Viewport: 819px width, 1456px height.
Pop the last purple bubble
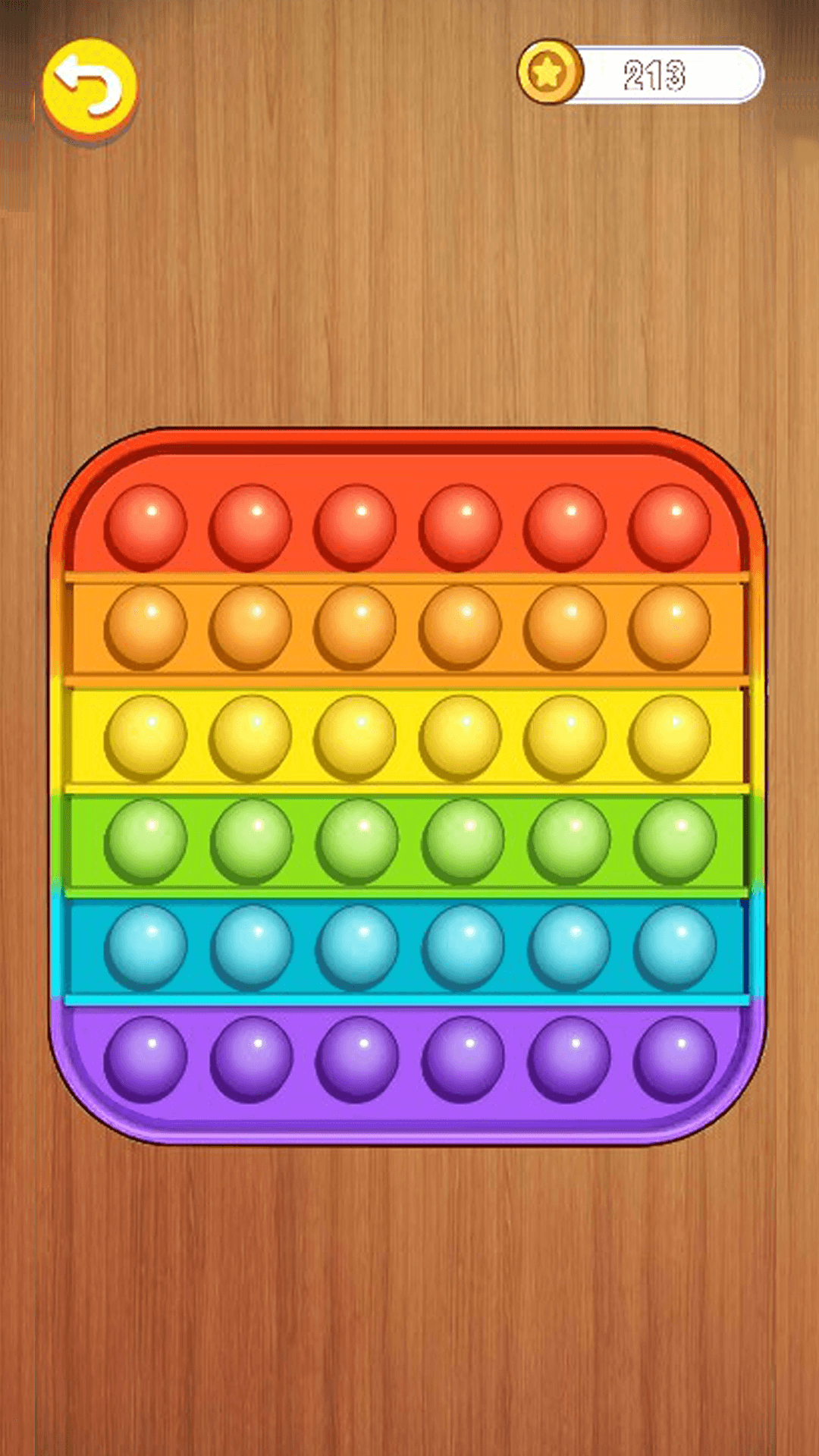(674, 1057)
